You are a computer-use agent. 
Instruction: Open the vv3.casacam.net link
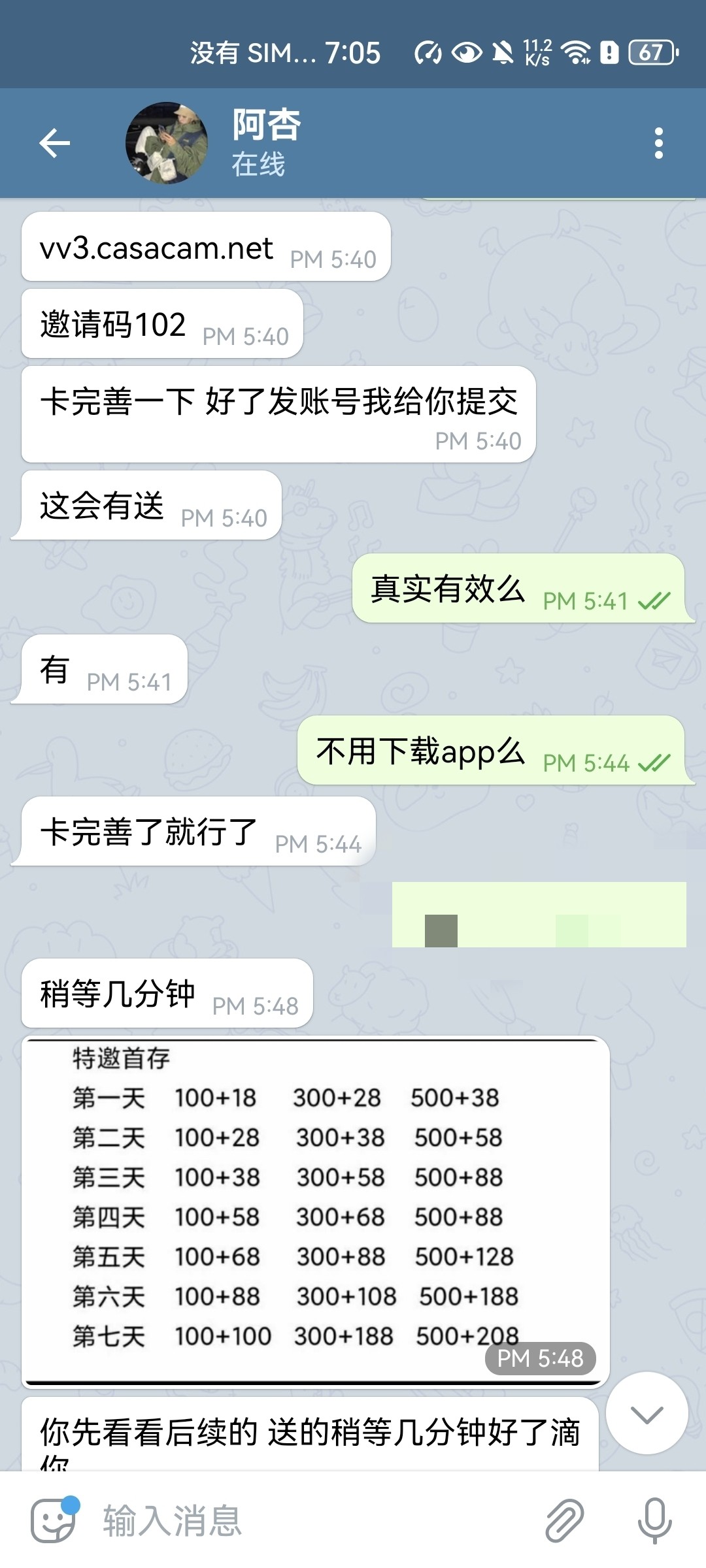156,248
